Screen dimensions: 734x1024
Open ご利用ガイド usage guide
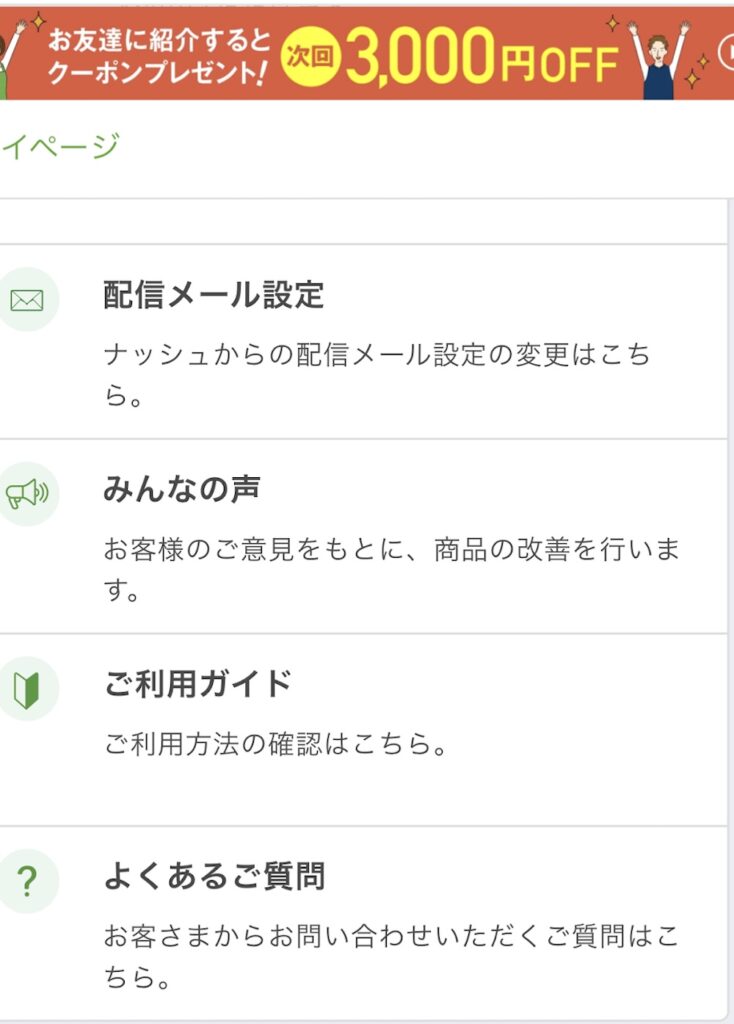pos(198,684)
